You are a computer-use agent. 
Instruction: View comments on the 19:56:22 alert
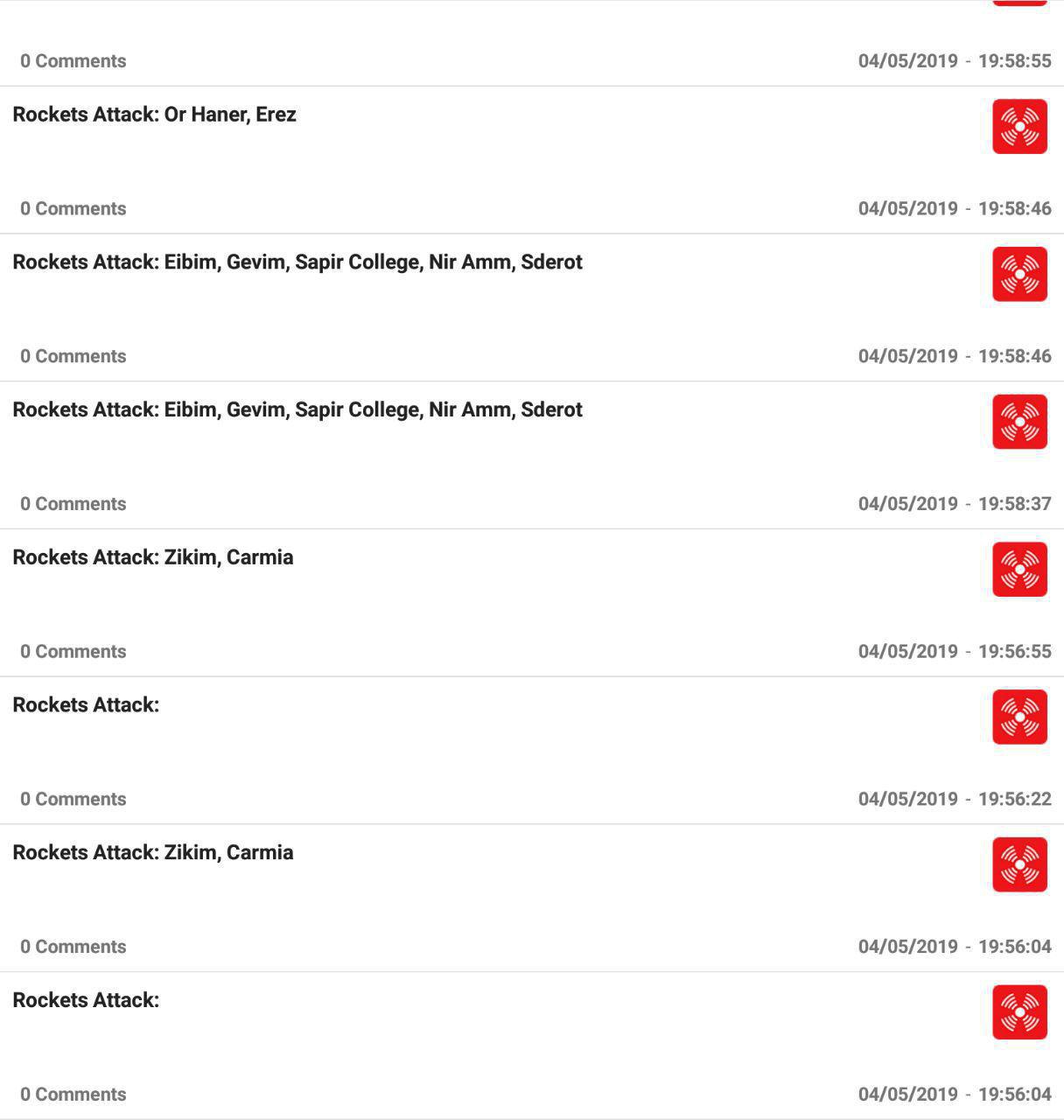pos(73,800)
